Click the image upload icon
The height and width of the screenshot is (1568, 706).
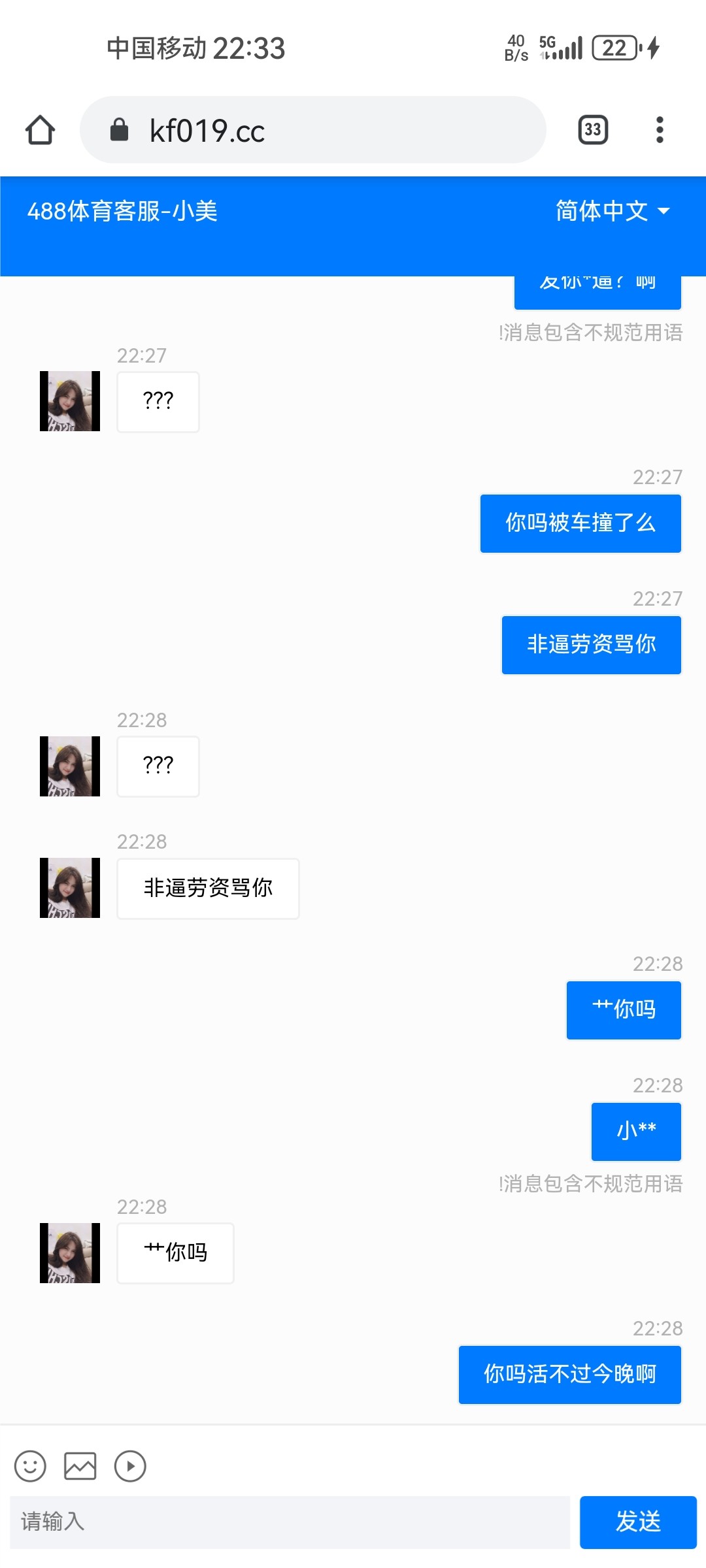[x=80, y=1466]
